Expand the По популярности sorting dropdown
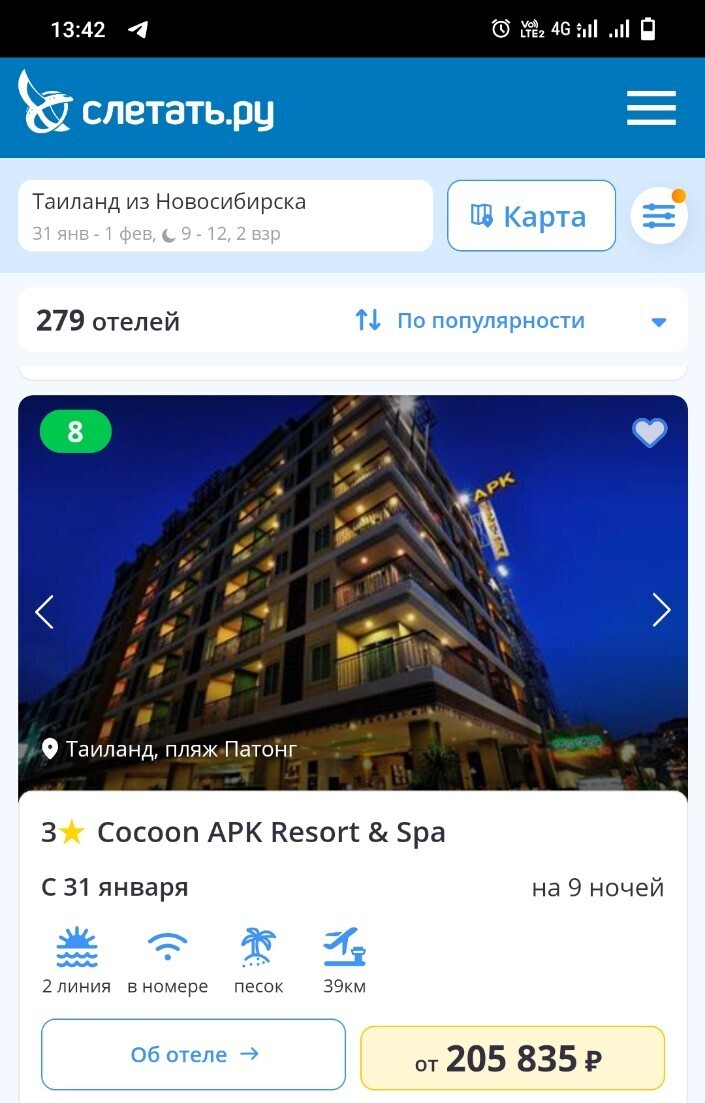The height and width of the screenshot is (1103, 705). [x=510, y=321]
